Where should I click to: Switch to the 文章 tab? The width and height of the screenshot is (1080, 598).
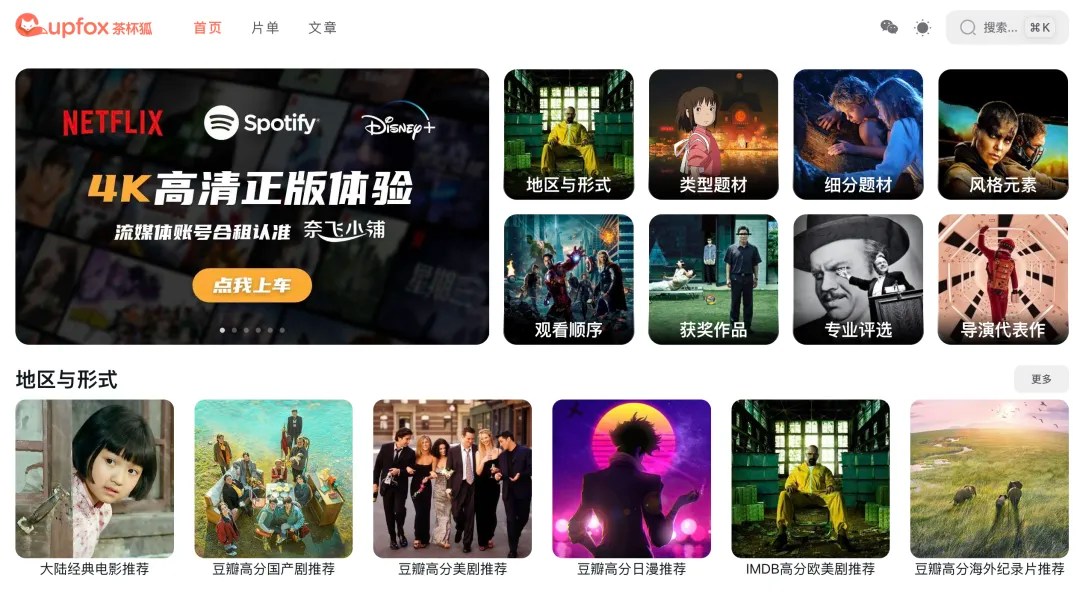tap(322, 28)
